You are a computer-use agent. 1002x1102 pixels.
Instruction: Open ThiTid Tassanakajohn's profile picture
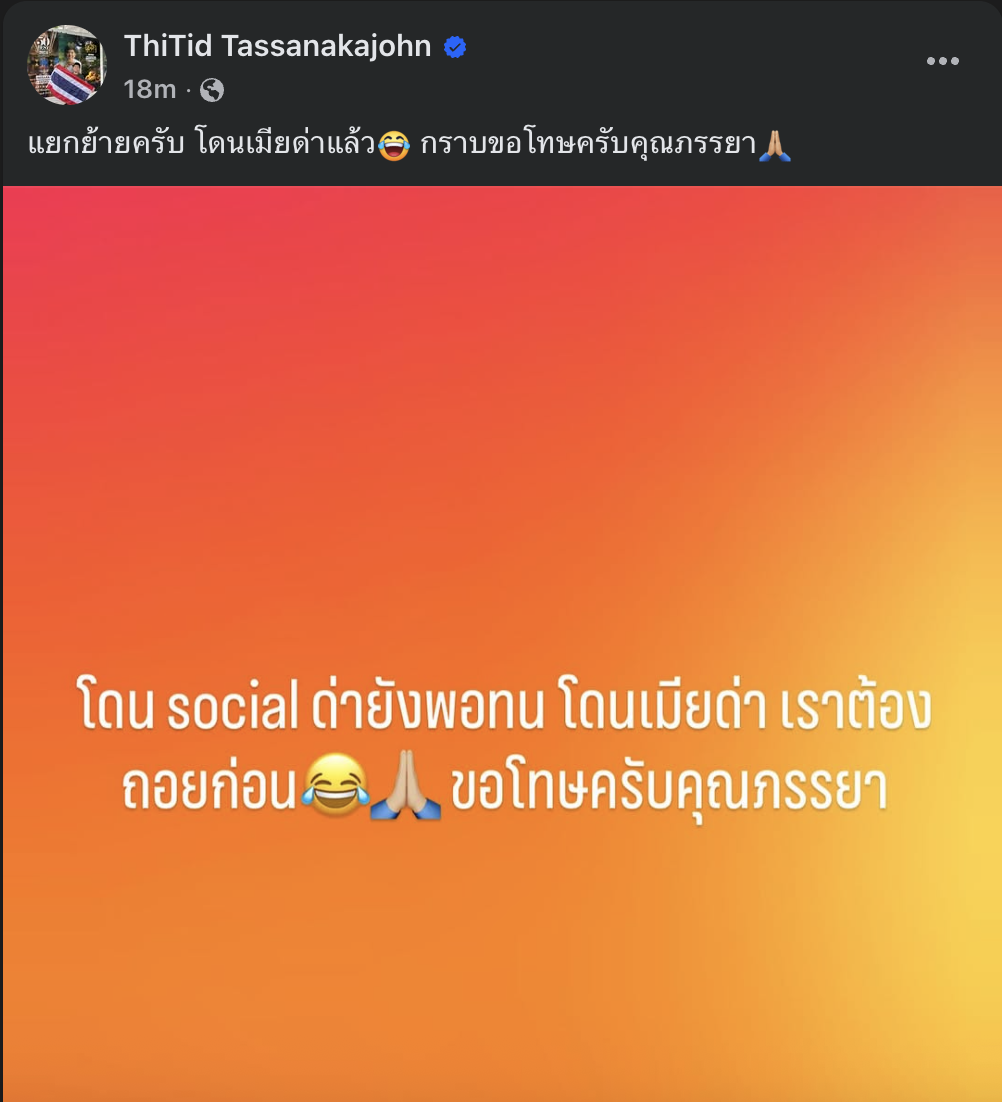click(66, 65)
